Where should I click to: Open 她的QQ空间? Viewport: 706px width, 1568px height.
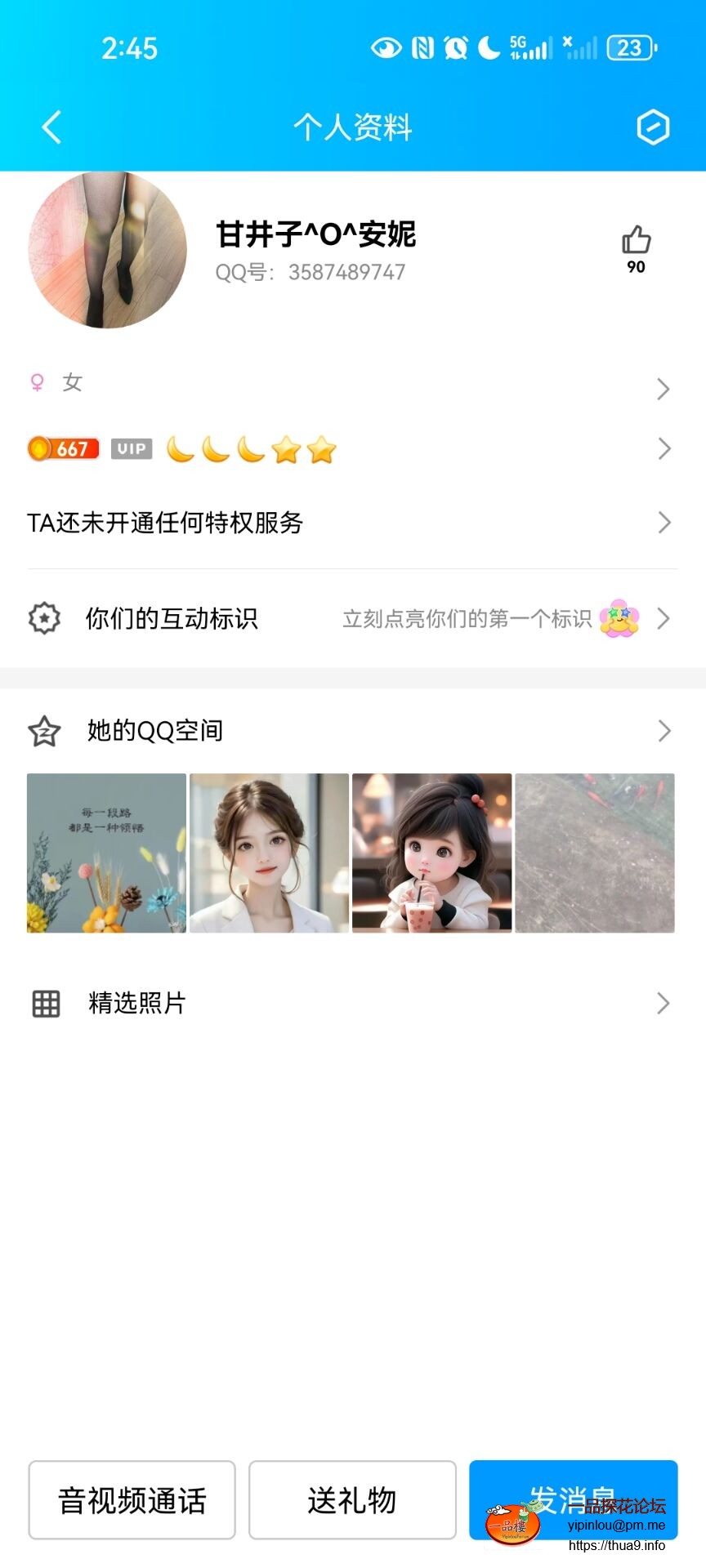tap(351, 730)
